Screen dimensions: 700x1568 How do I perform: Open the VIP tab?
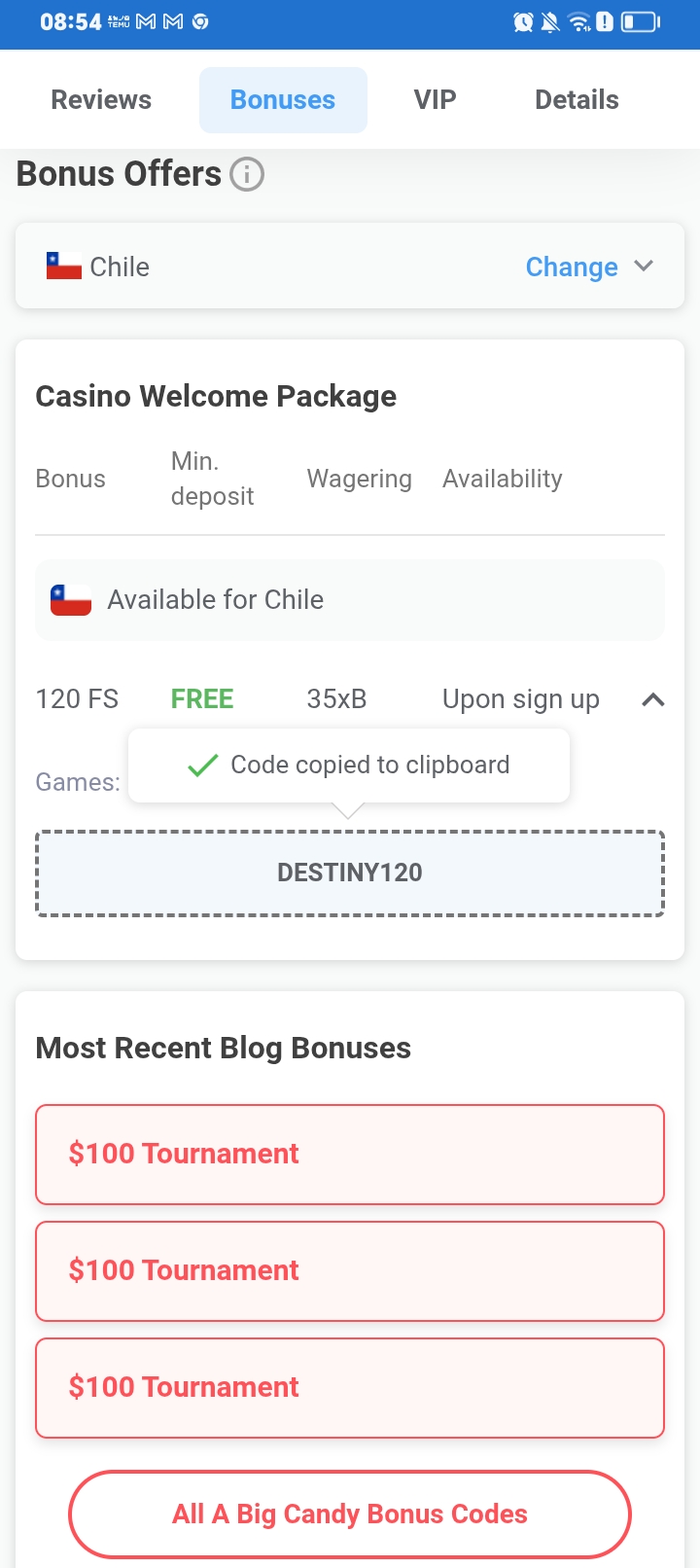[x=435, y=100]
